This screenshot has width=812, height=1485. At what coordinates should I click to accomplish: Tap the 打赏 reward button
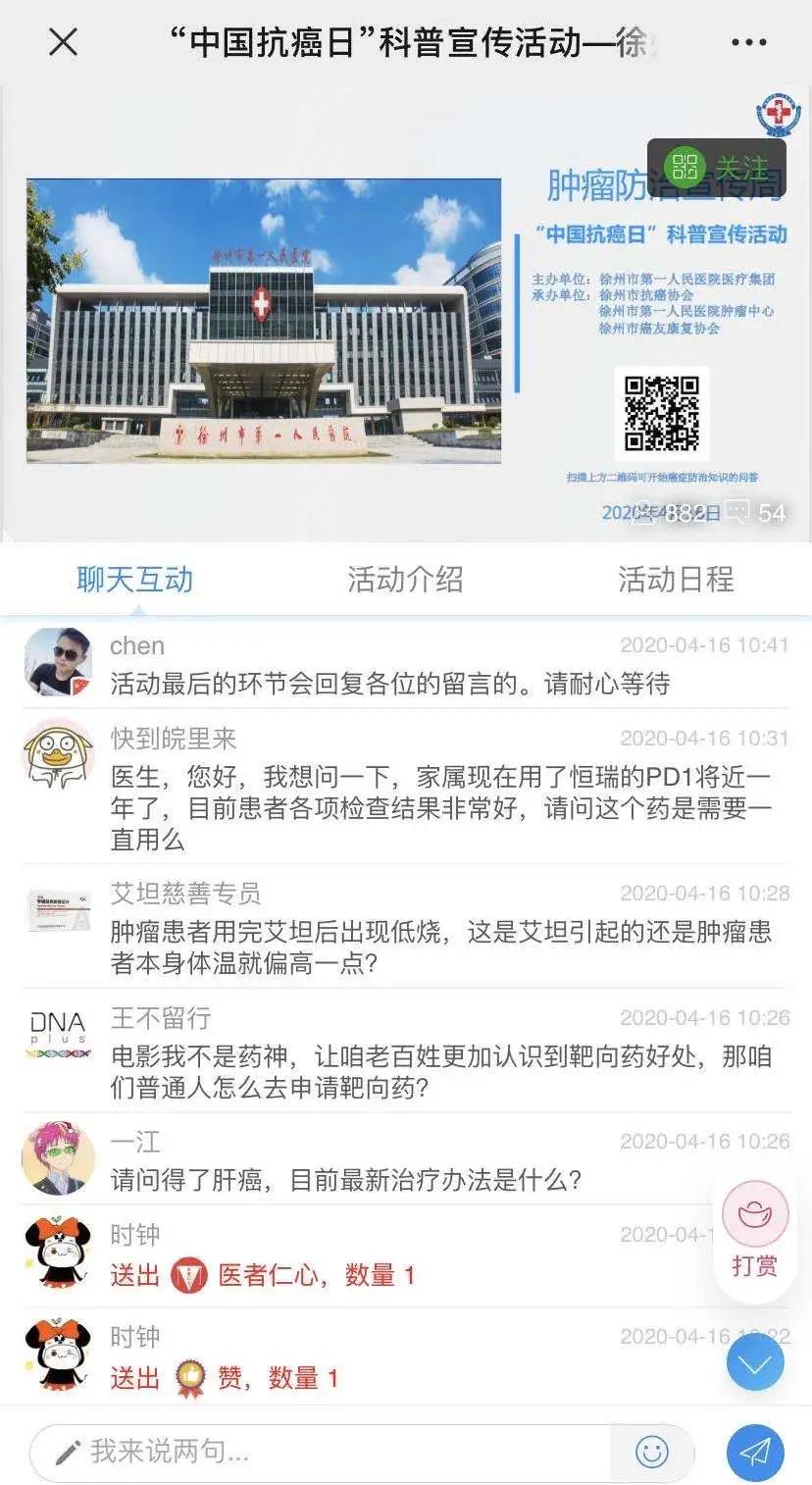pos(754,1239)
